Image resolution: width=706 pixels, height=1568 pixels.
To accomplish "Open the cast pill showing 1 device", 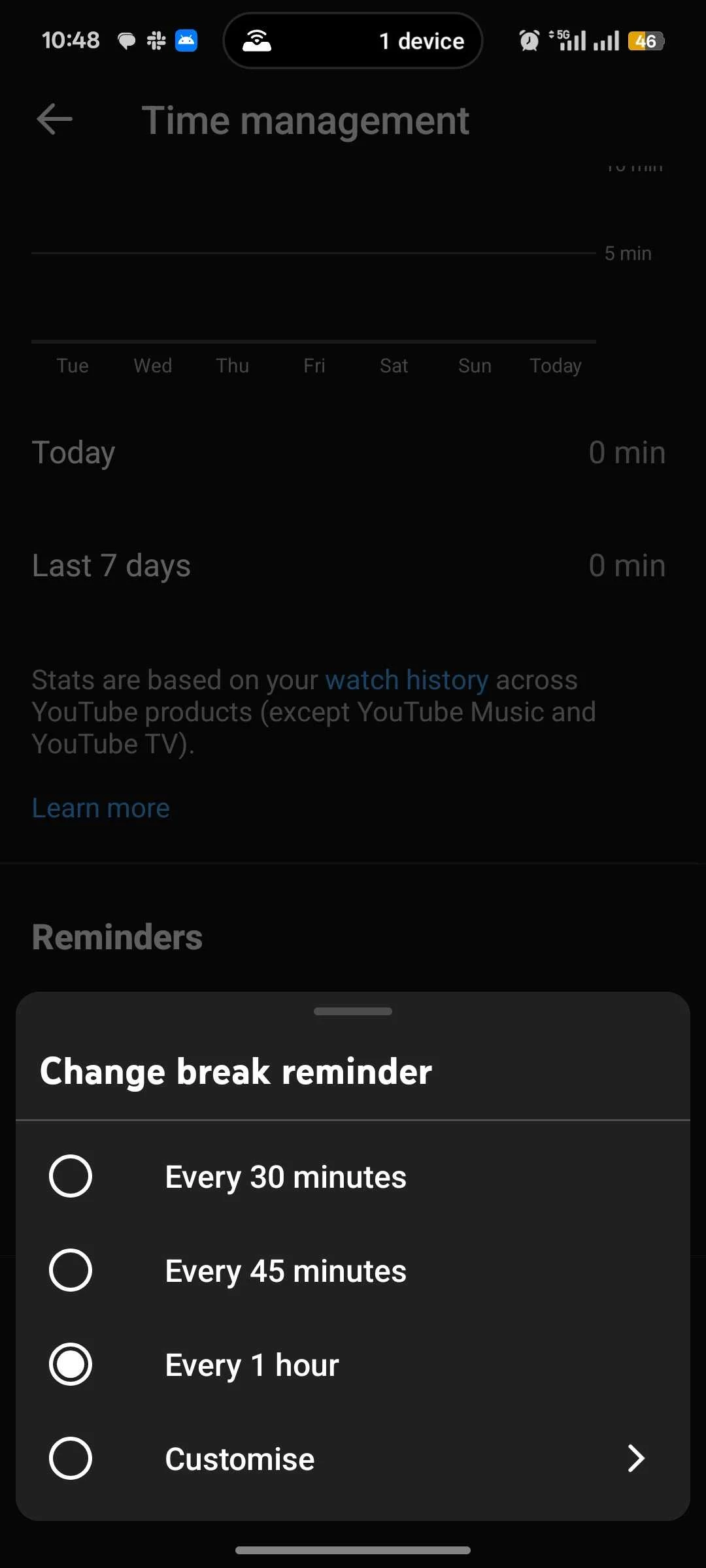I will coord(353,41).
